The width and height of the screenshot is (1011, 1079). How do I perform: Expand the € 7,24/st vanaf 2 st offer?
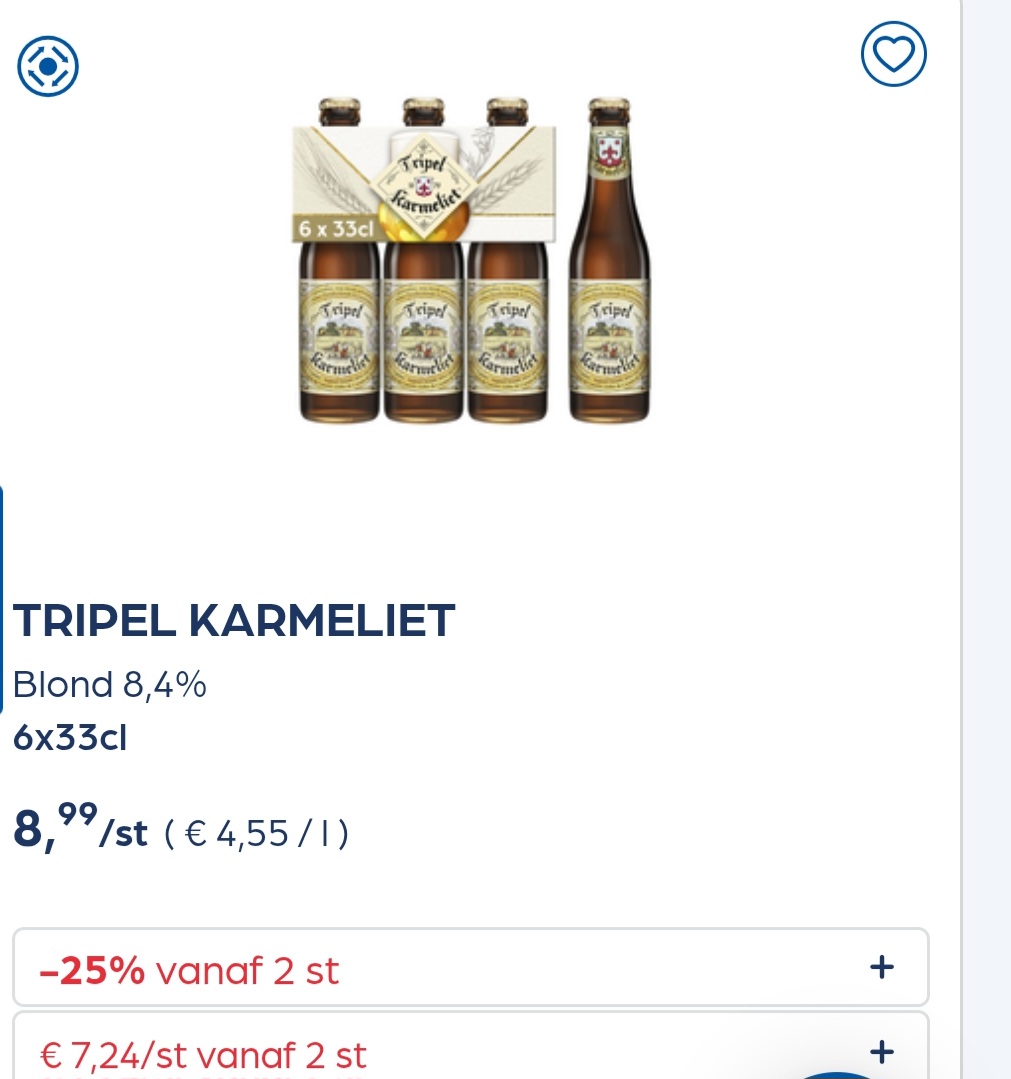tap(470, 1051)
